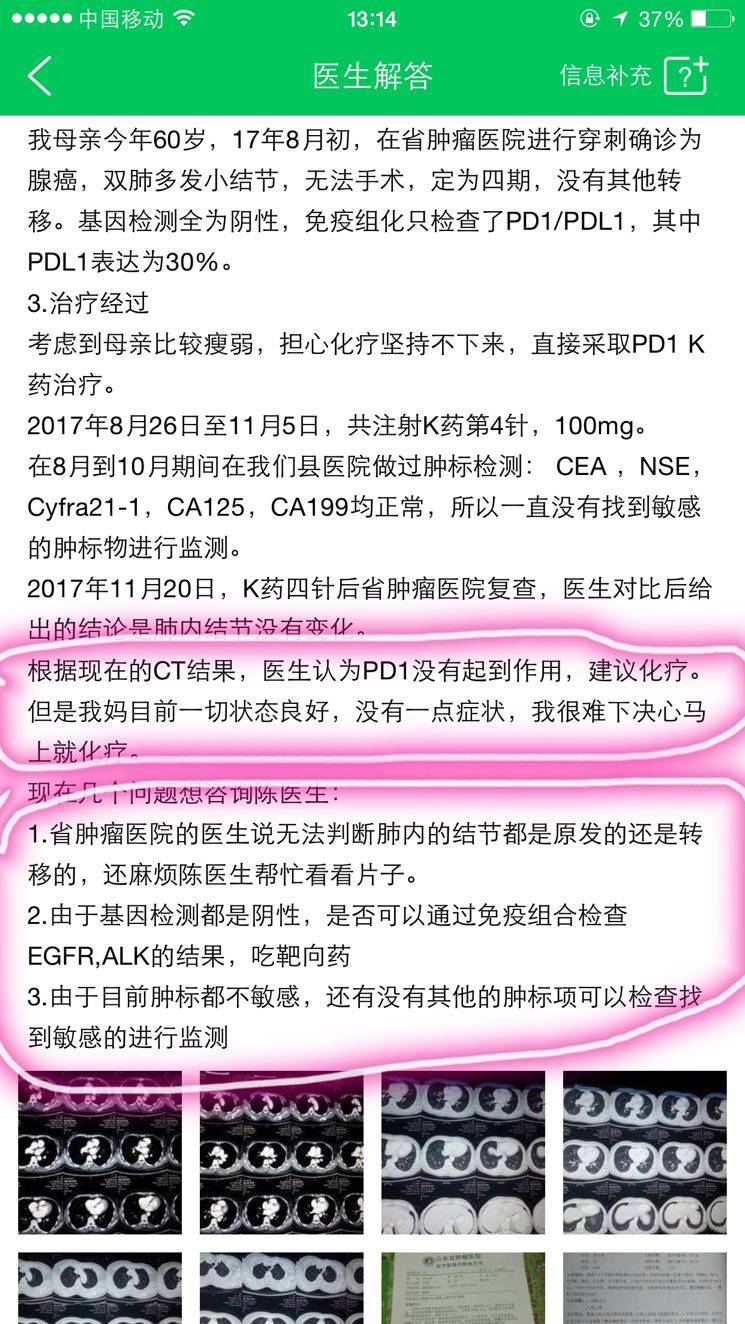Go back using the top-left arrow
The width and height of the screenshot is (745, 1324).
point(40,76)
